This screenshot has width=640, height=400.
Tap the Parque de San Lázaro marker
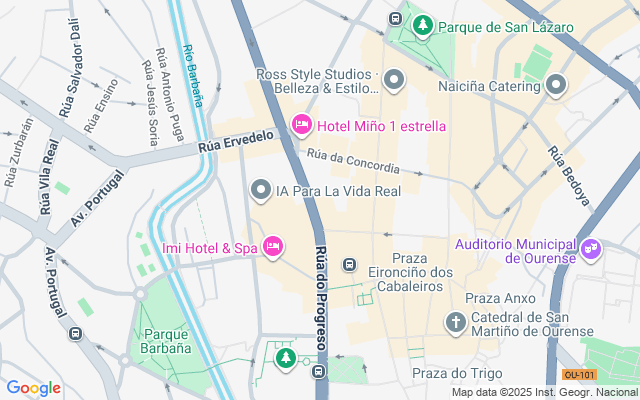point(423,24)
